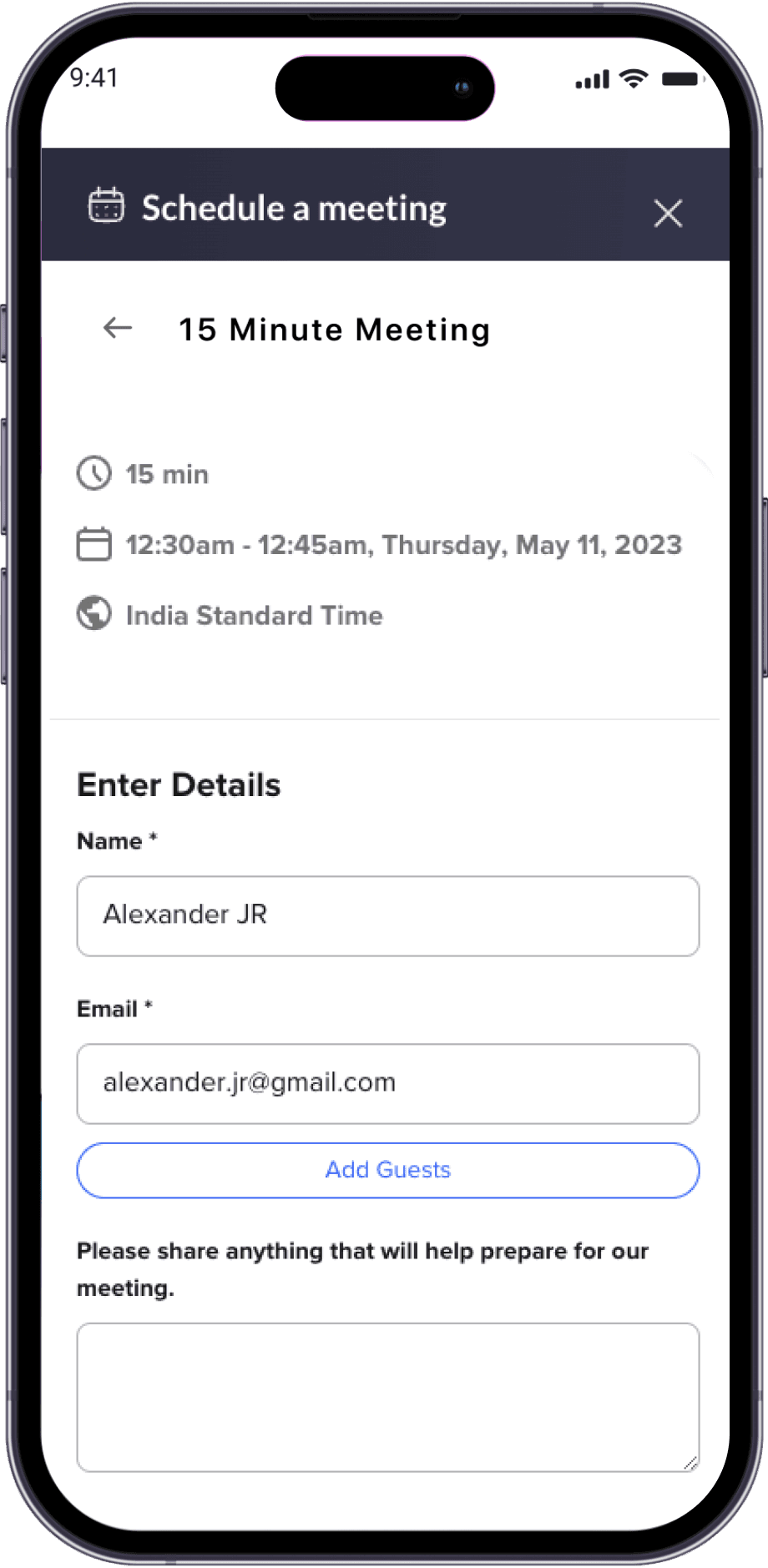Focus the meeting preparation notes box
The width and height of the screenshot is (768, 1568).
pyautogui.click(x=388, y=1397)
